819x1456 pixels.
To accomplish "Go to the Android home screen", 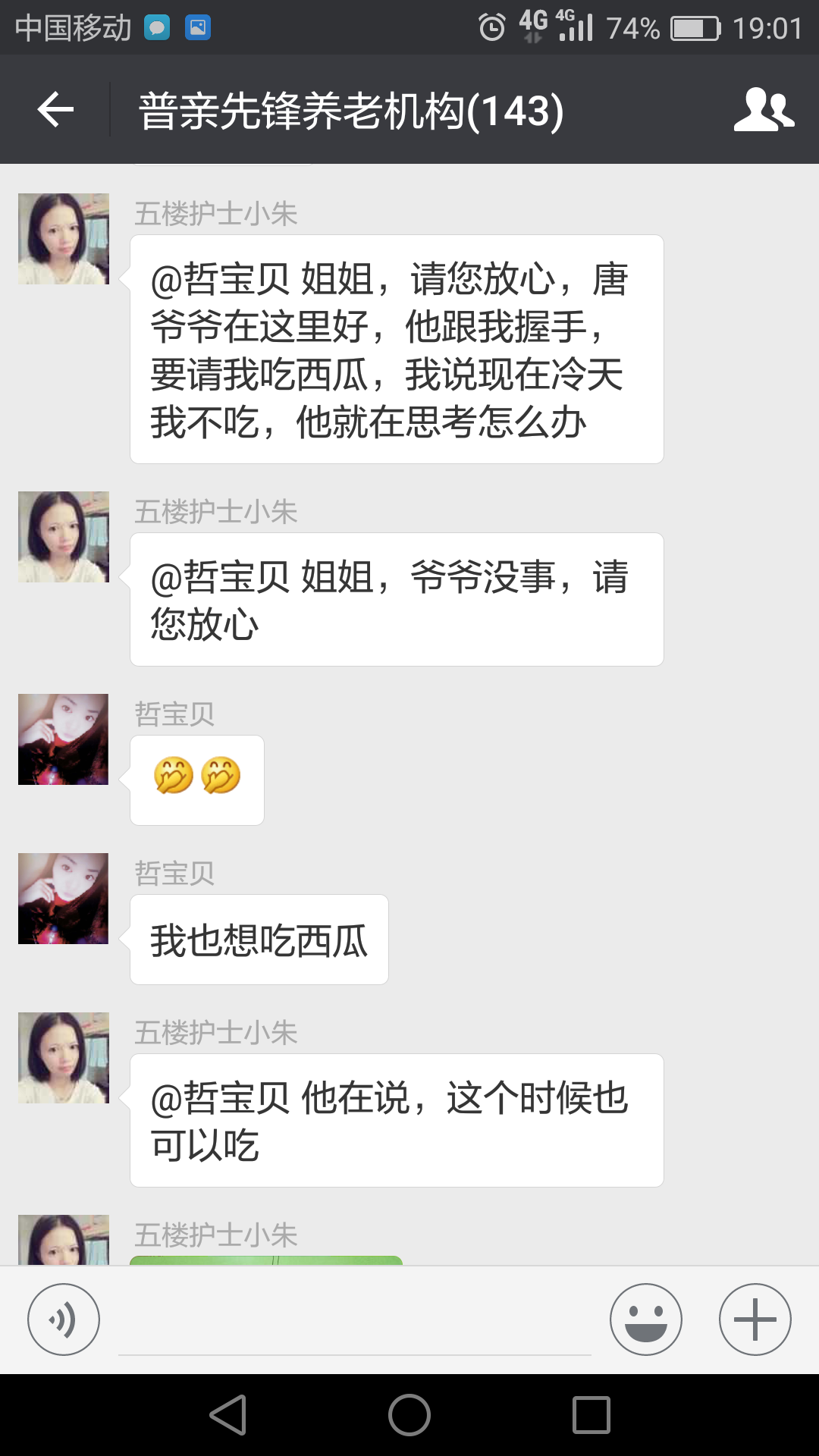I will tap(409, 1415).
